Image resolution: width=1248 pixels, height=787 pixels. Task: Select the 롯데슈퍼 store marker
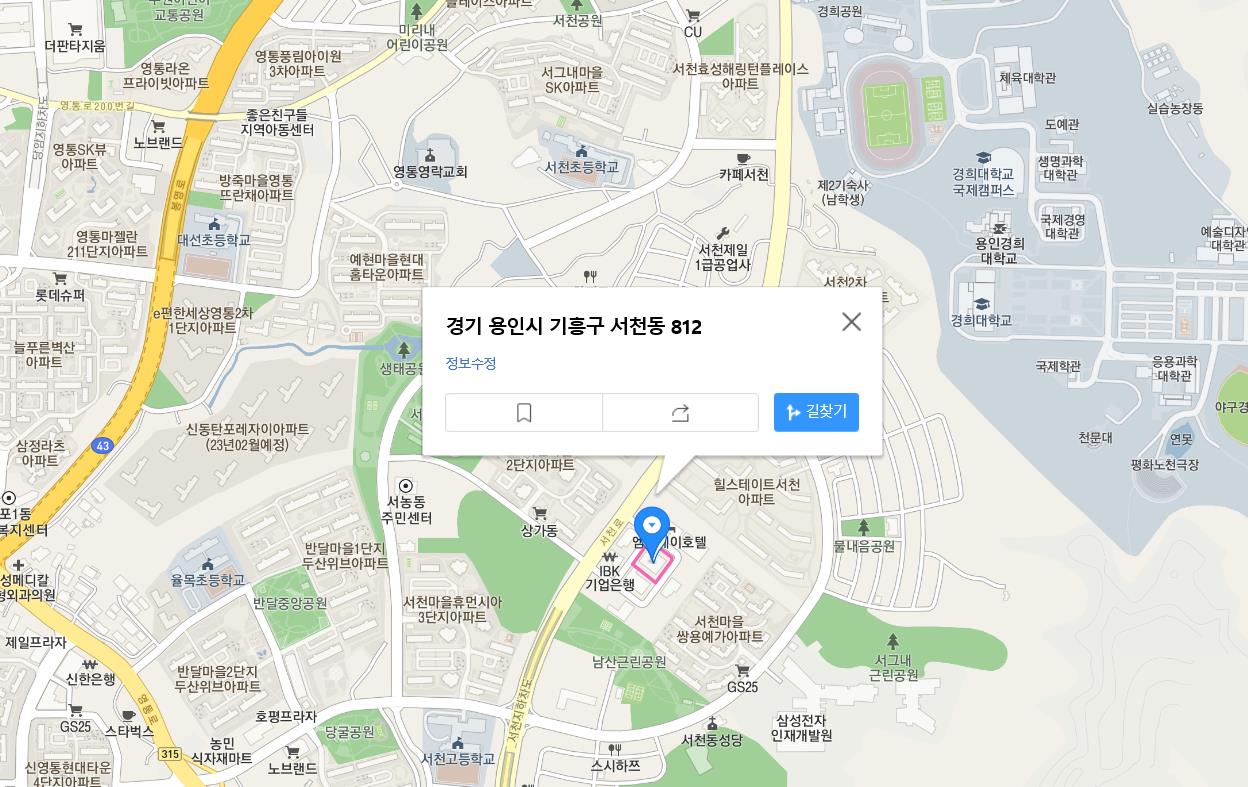60,280
